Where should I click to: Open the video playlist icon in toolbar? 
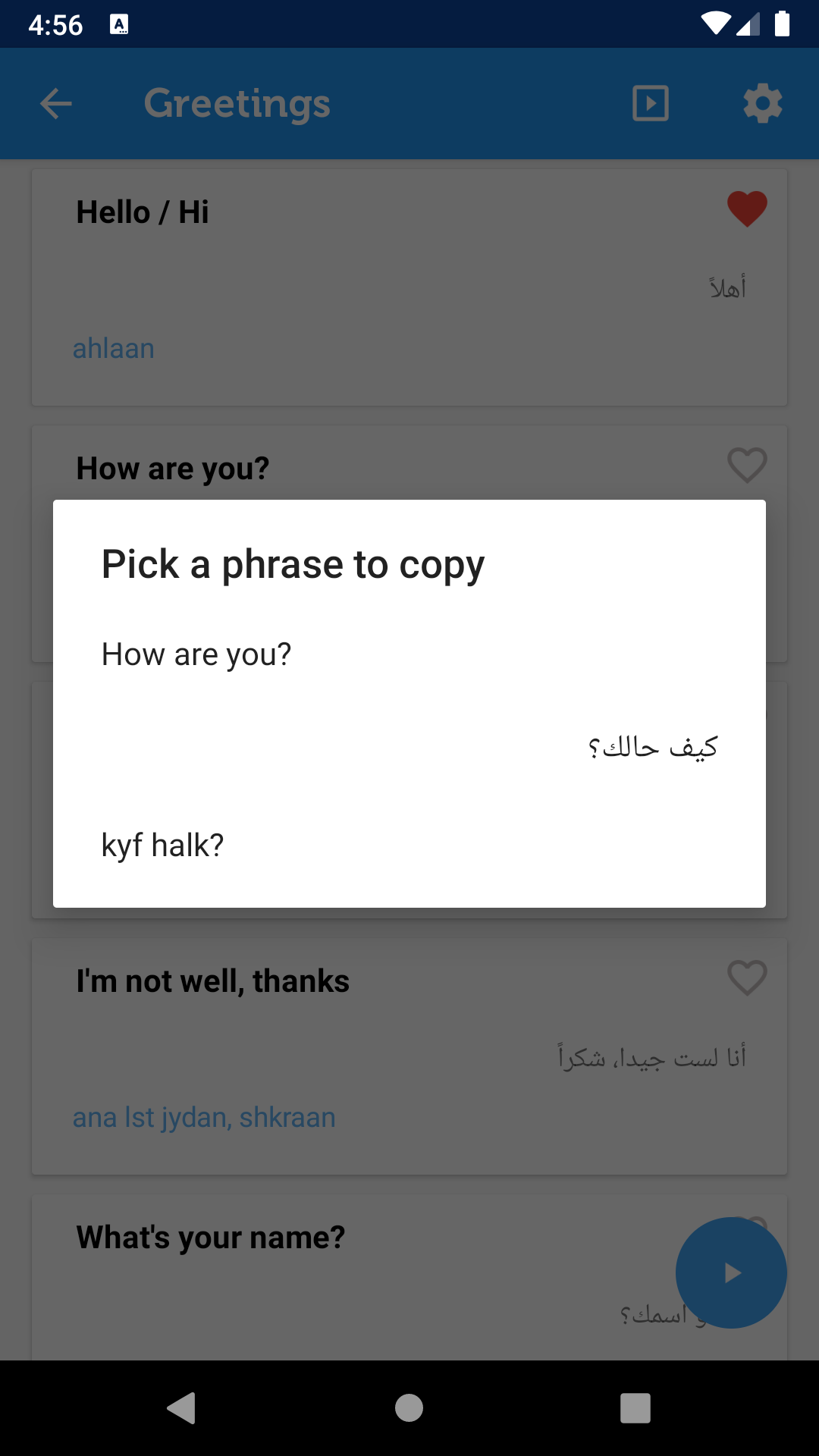point(650,104)
